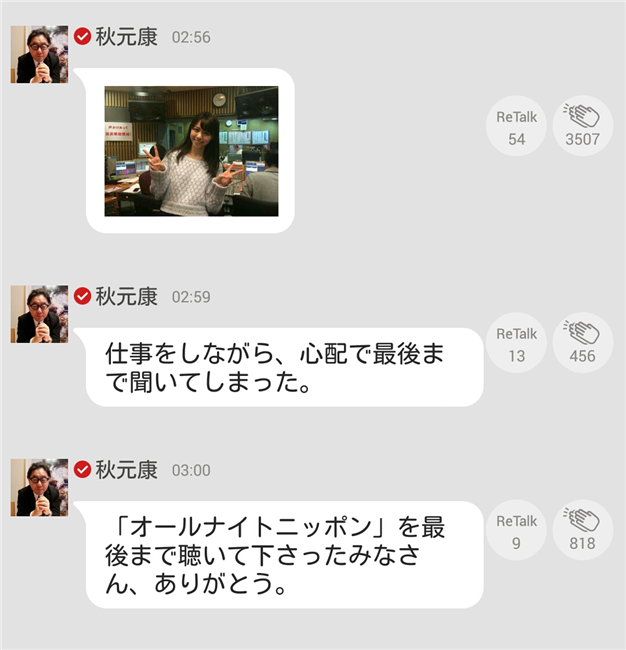This screenshot has height=650, width=626.
Task: ReTalk the photo post with 54 ReTalks
Action: [x=516, y=128]
